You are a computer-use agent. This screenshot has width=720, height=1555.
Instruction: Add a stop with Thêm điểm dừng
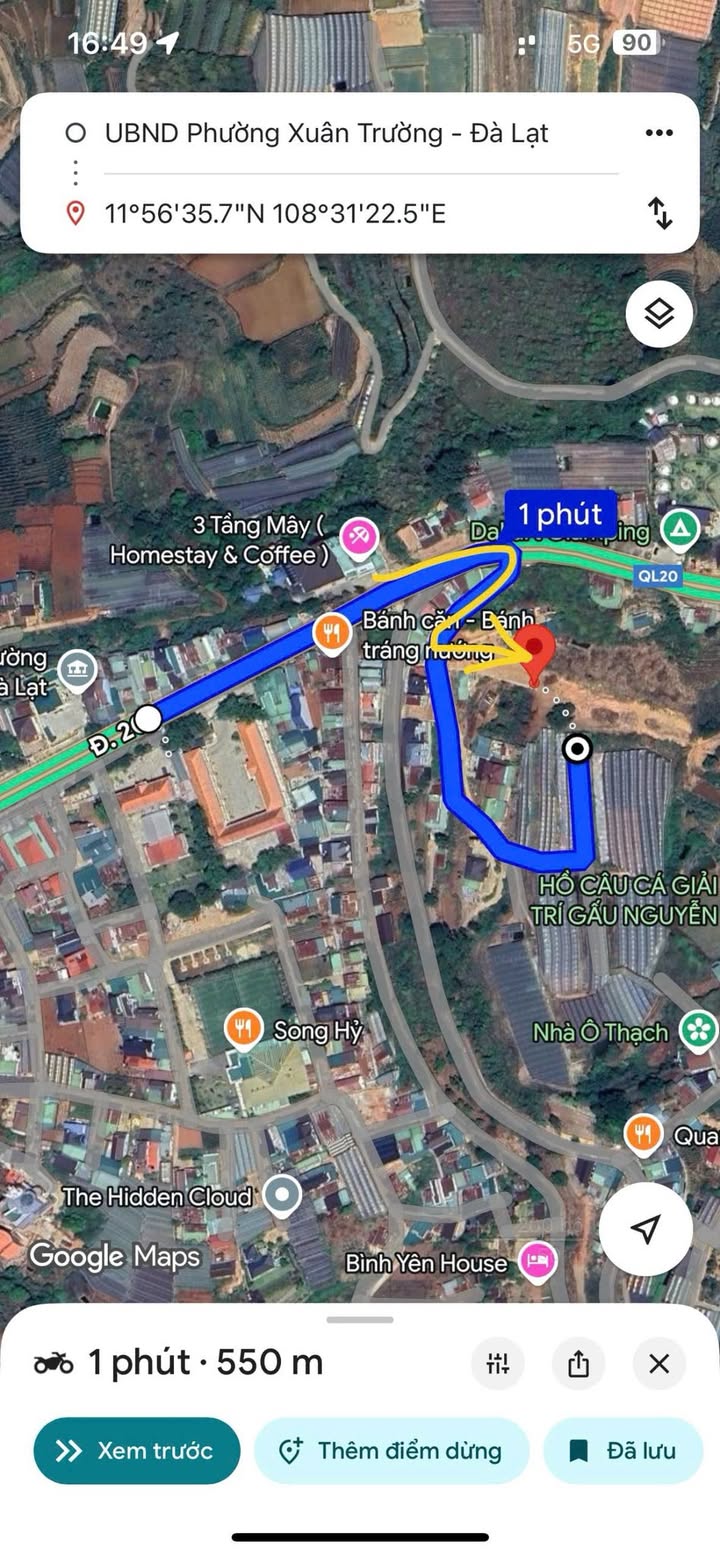click(x=391, y=1450)
